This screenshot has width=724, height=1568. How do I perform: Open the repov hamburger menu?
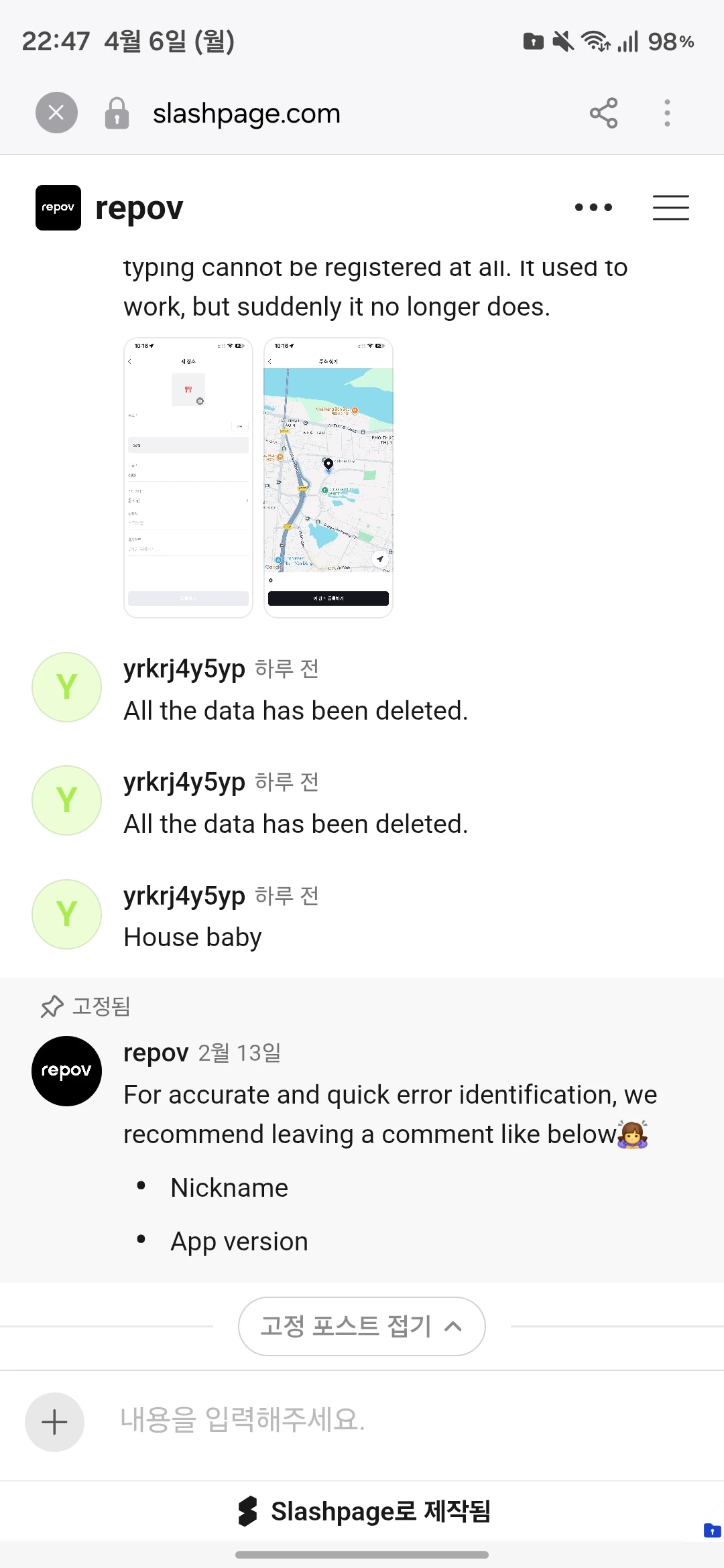670,208
